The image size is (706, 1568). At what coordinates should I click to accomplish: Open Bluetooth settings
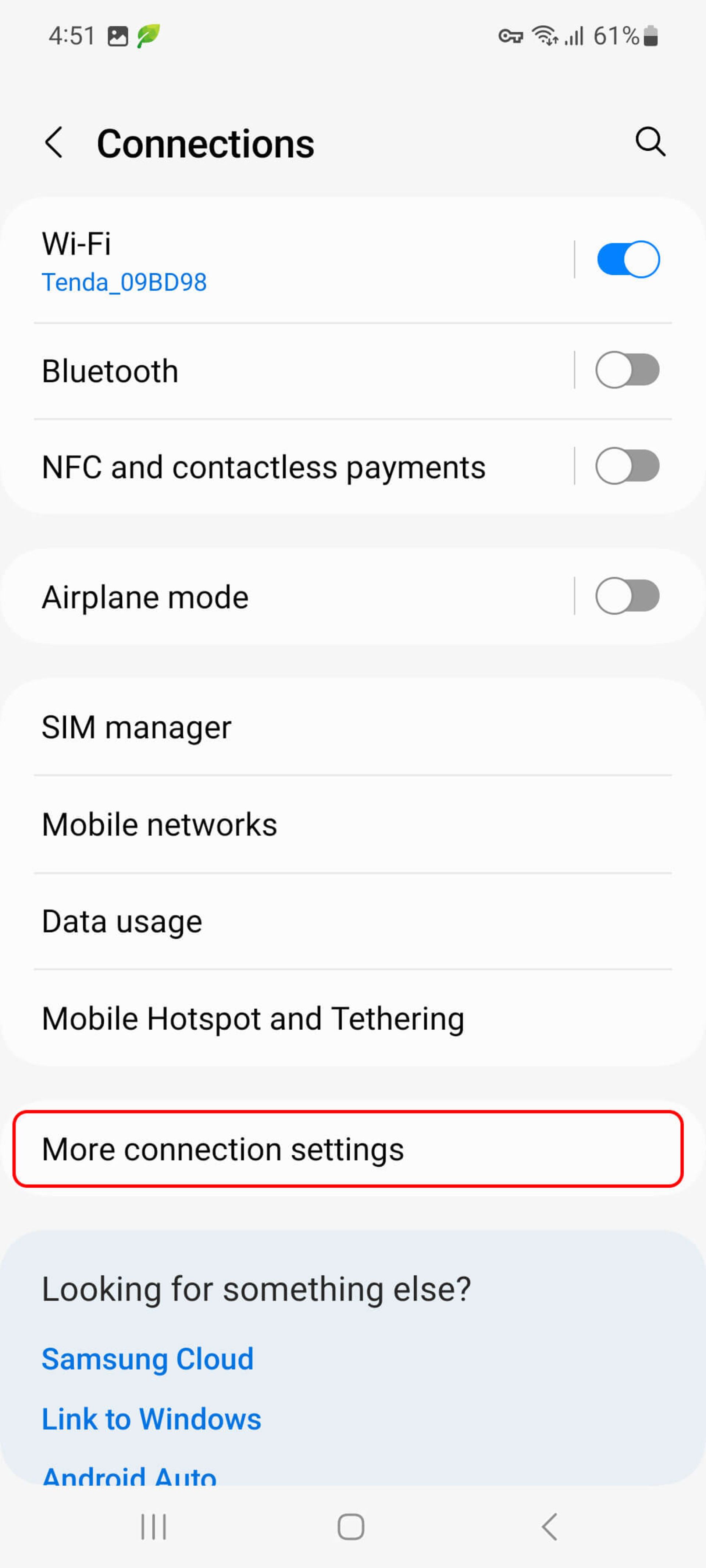pyautogui.click(x=274, y=371)
